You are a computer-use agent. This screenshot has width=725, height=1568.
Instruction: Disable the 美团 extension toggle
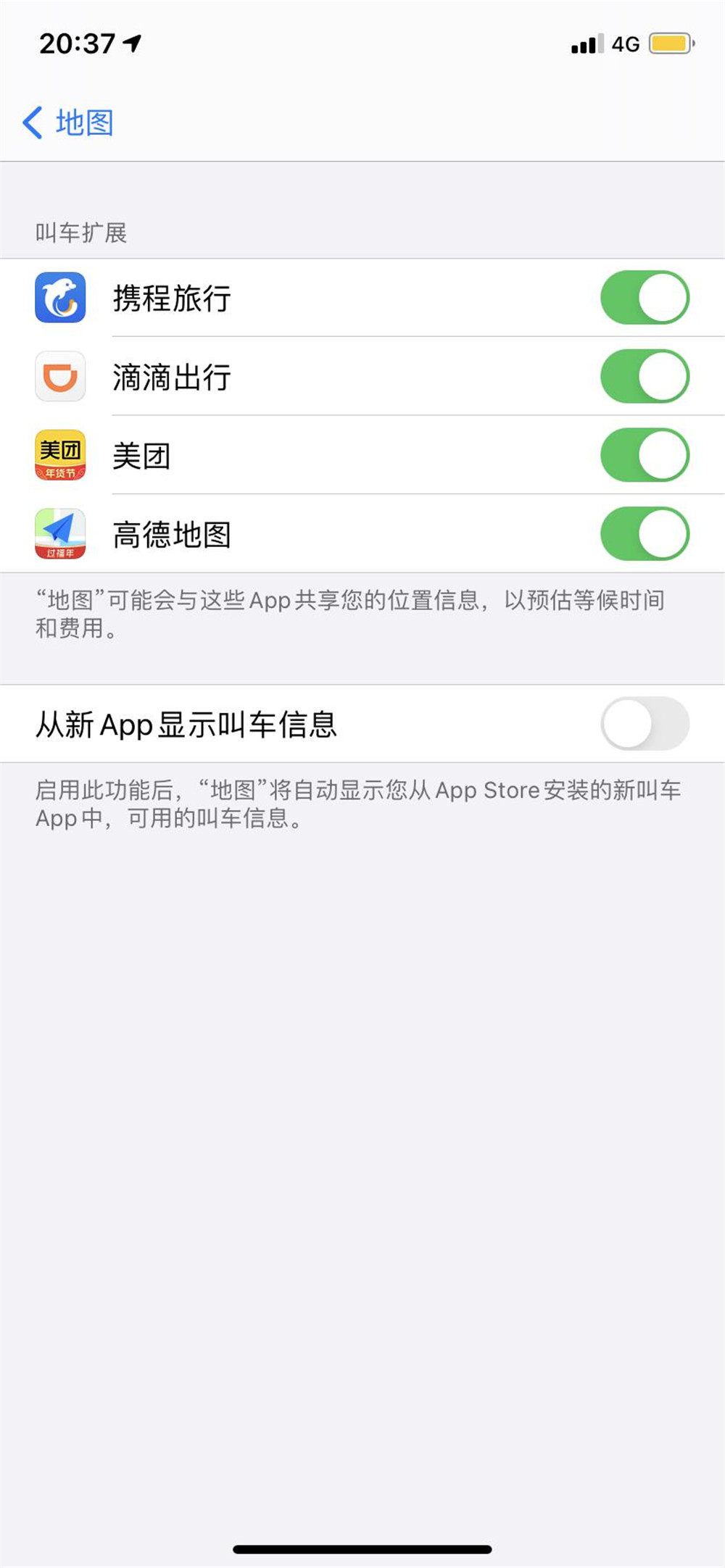click(644, 455)
